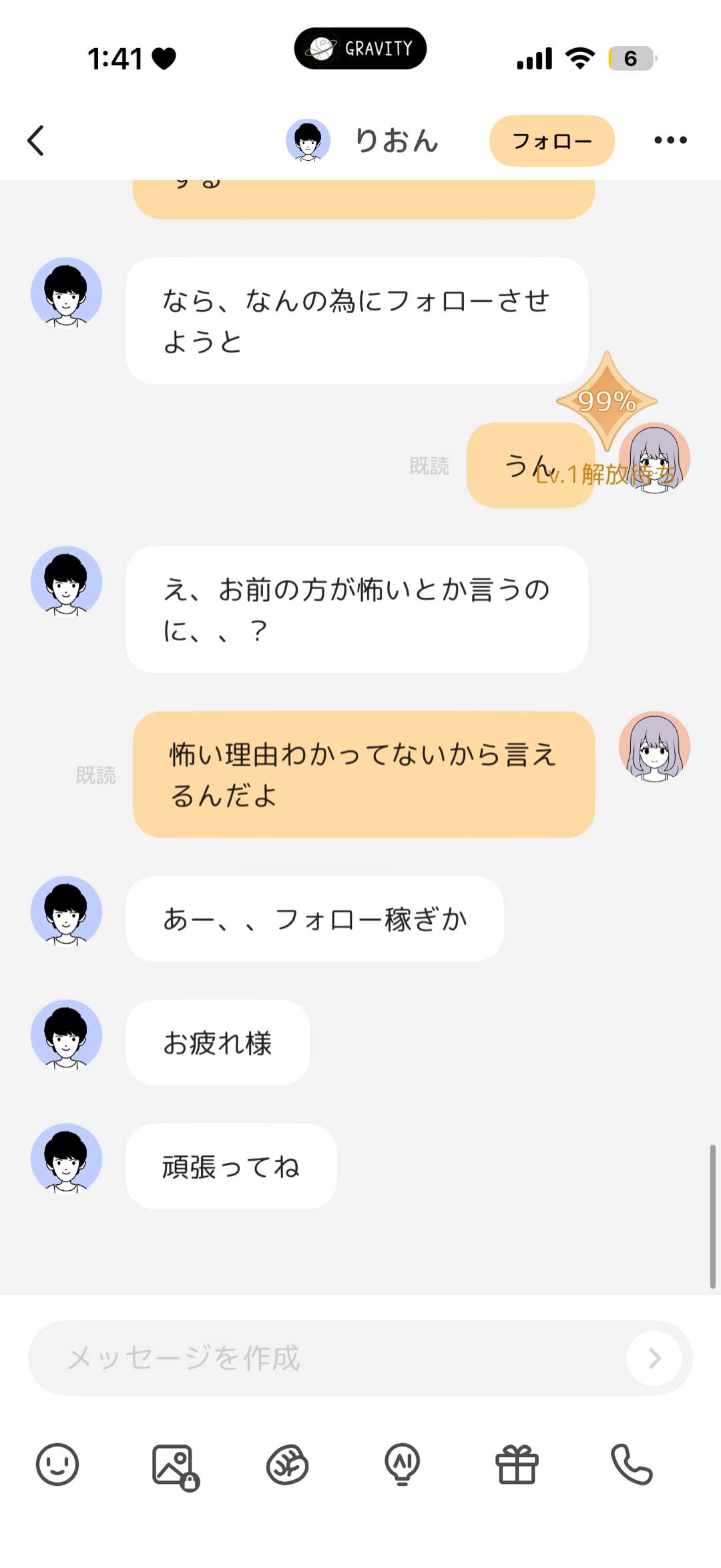This screenshot has width=721, height=1568.
Task: Tap the フォロー follow button
Action: [551, 141]
